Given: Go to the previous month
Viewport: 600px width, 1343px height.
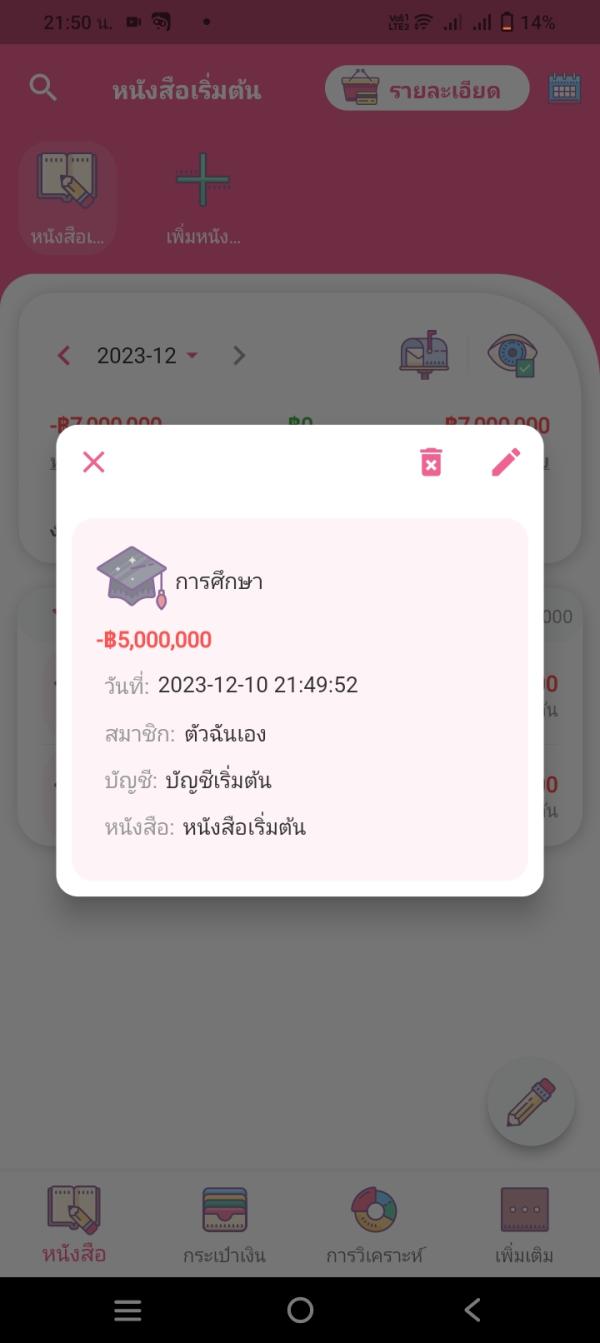Looking at the screenshot, I should pos(64,355).
